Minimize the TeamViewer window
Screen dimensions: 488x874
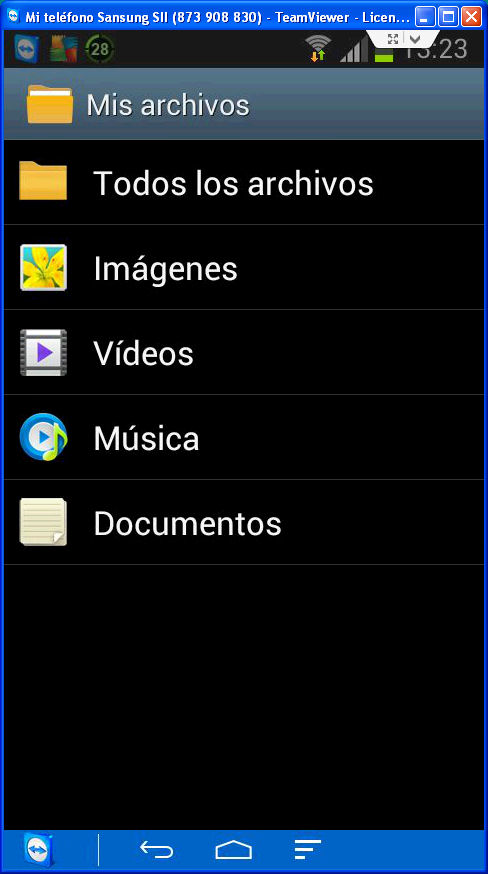[426, 17]
